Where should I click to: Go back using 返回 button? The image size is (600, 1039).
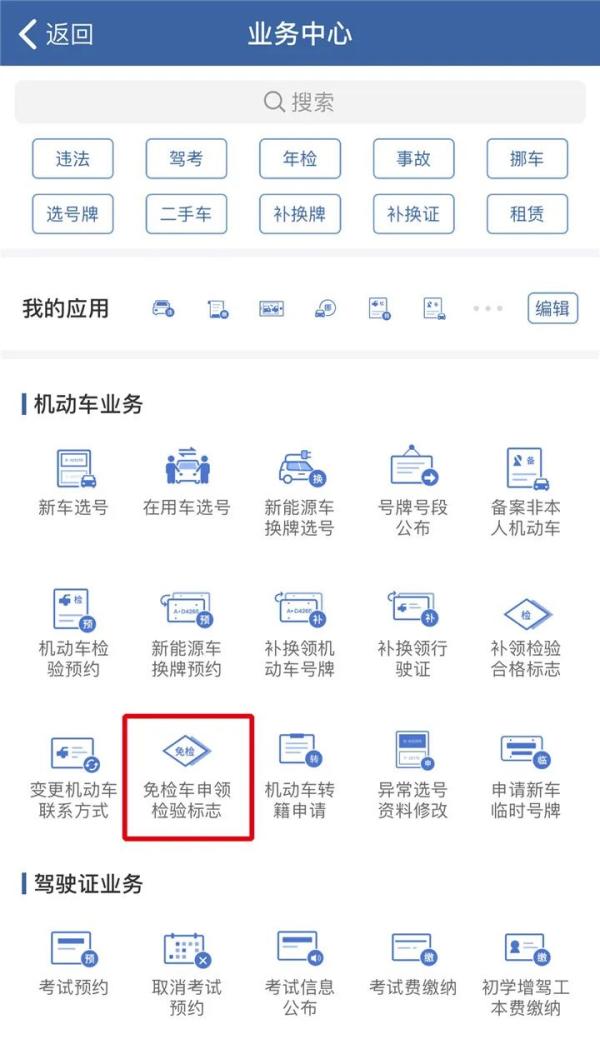(56, 34)
